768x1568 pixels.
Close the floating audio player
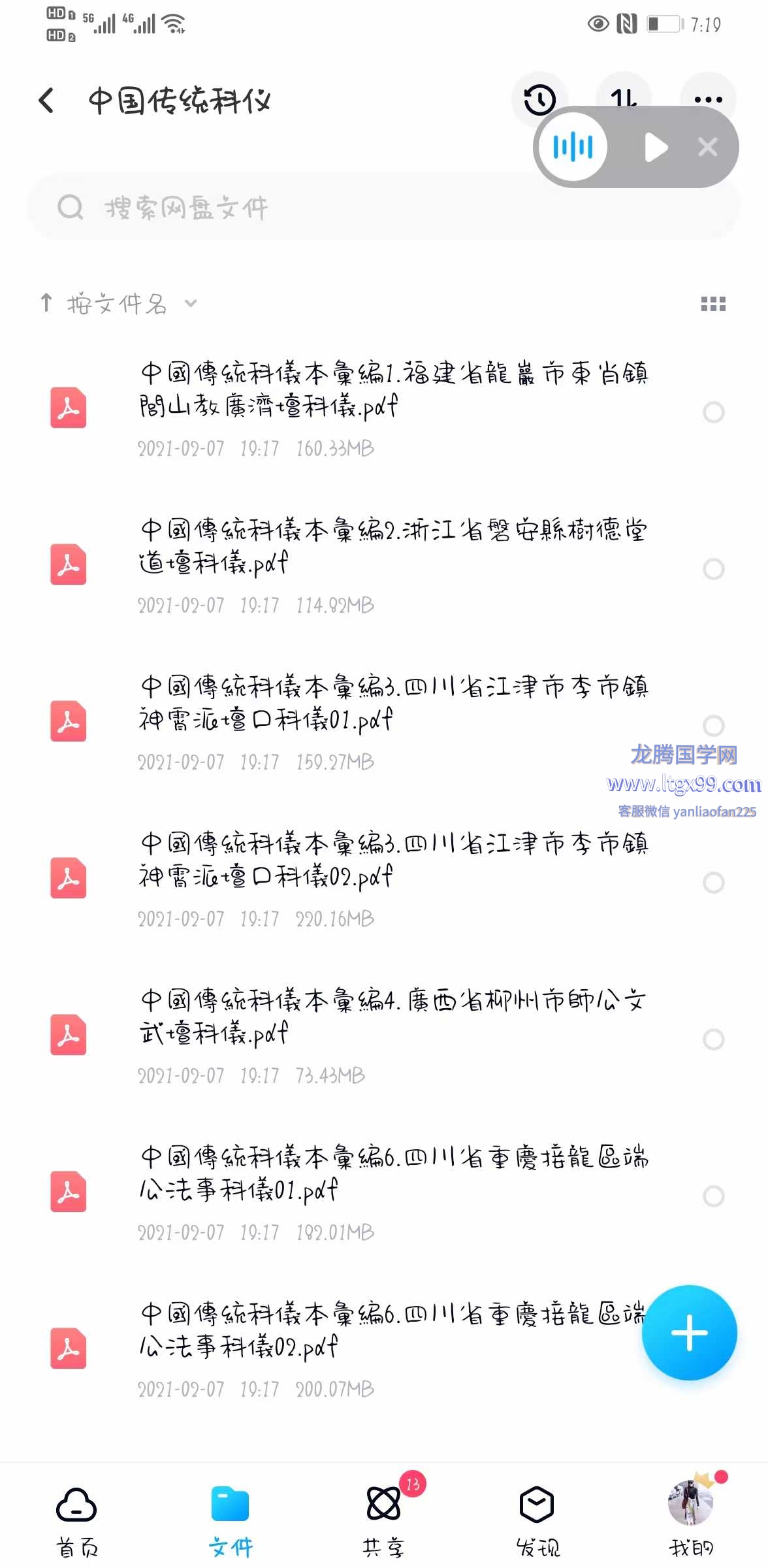(x=708, y=148)
